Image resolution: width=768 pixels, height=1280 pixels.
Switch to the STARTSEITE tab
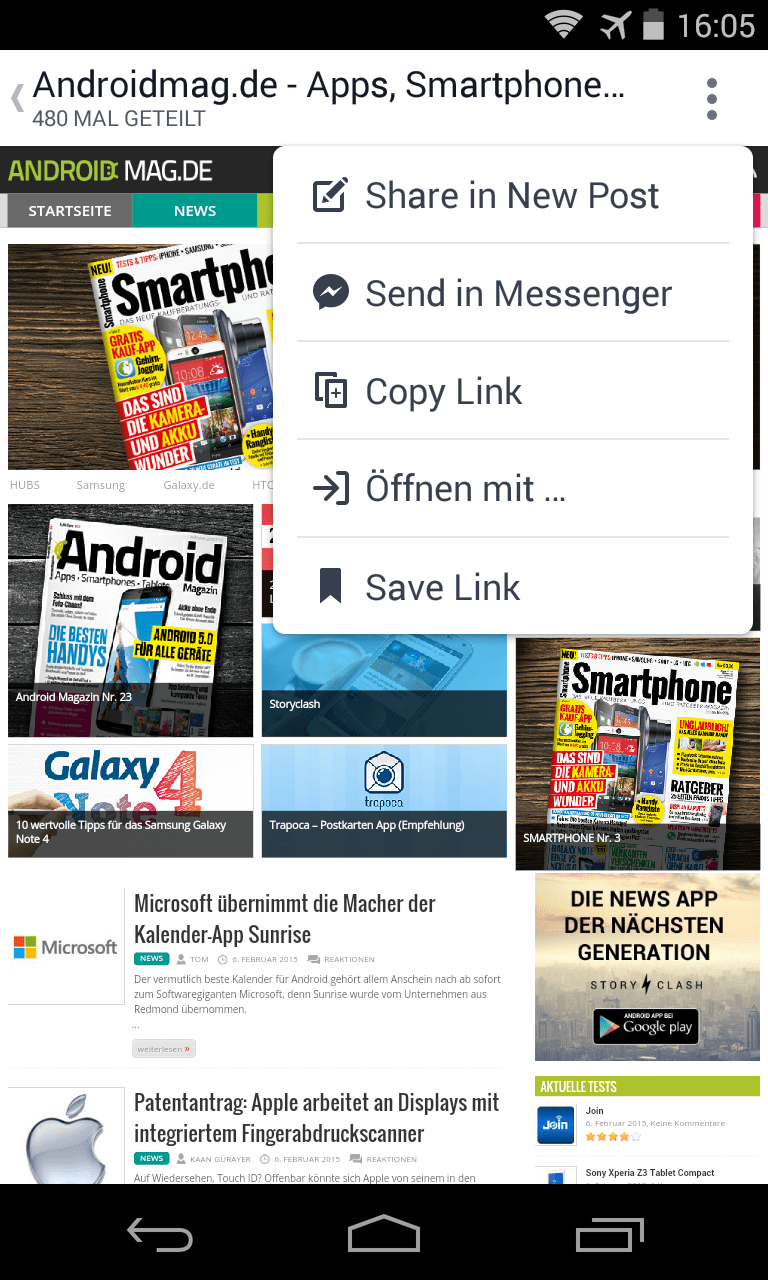[69, 211]
